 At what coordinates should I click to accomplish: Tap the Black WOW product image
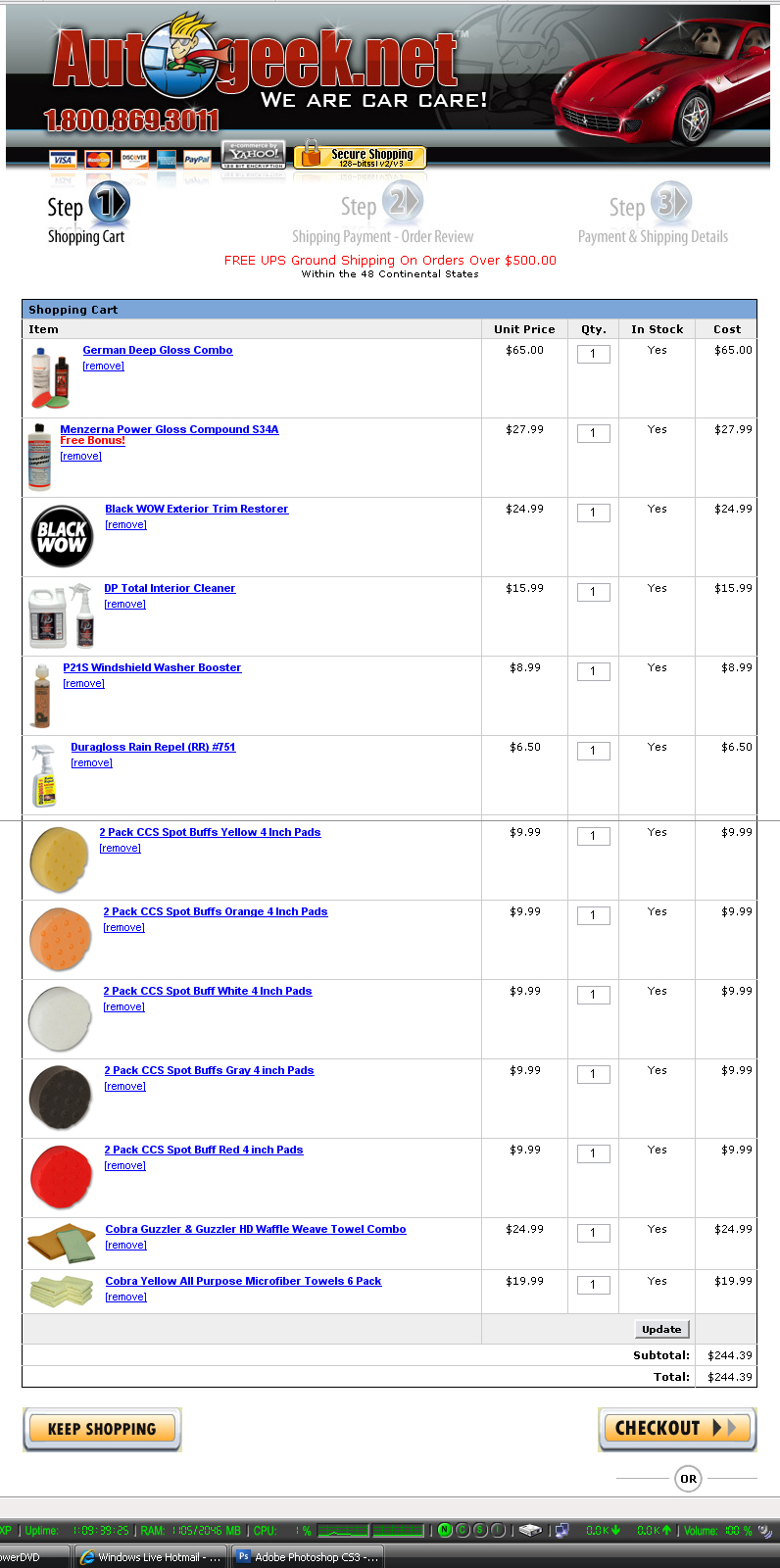[62, 536]
